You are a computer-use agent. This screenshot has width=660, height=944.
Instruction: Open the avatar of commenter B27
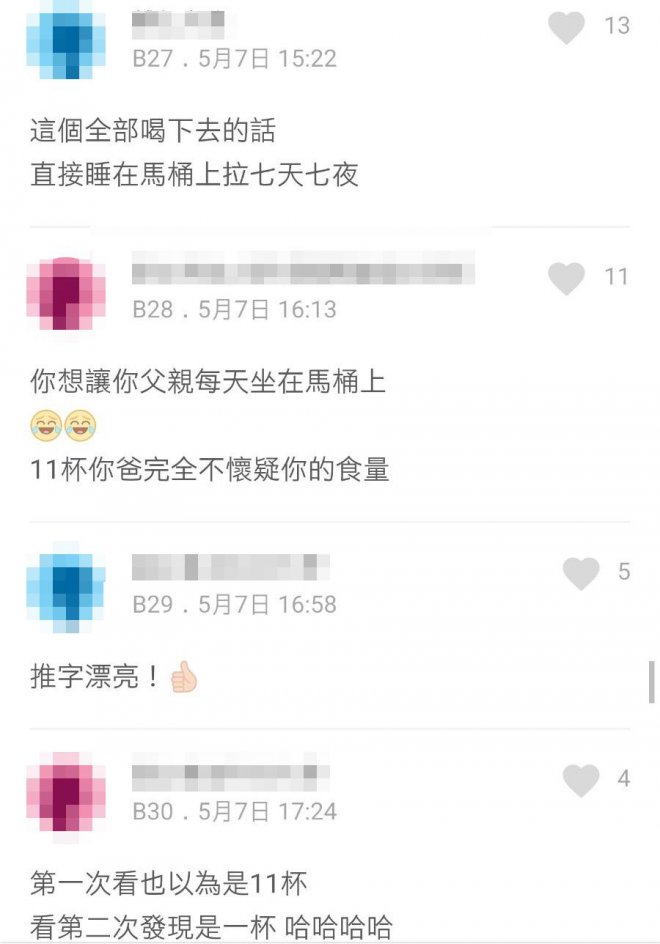(65, 40)
